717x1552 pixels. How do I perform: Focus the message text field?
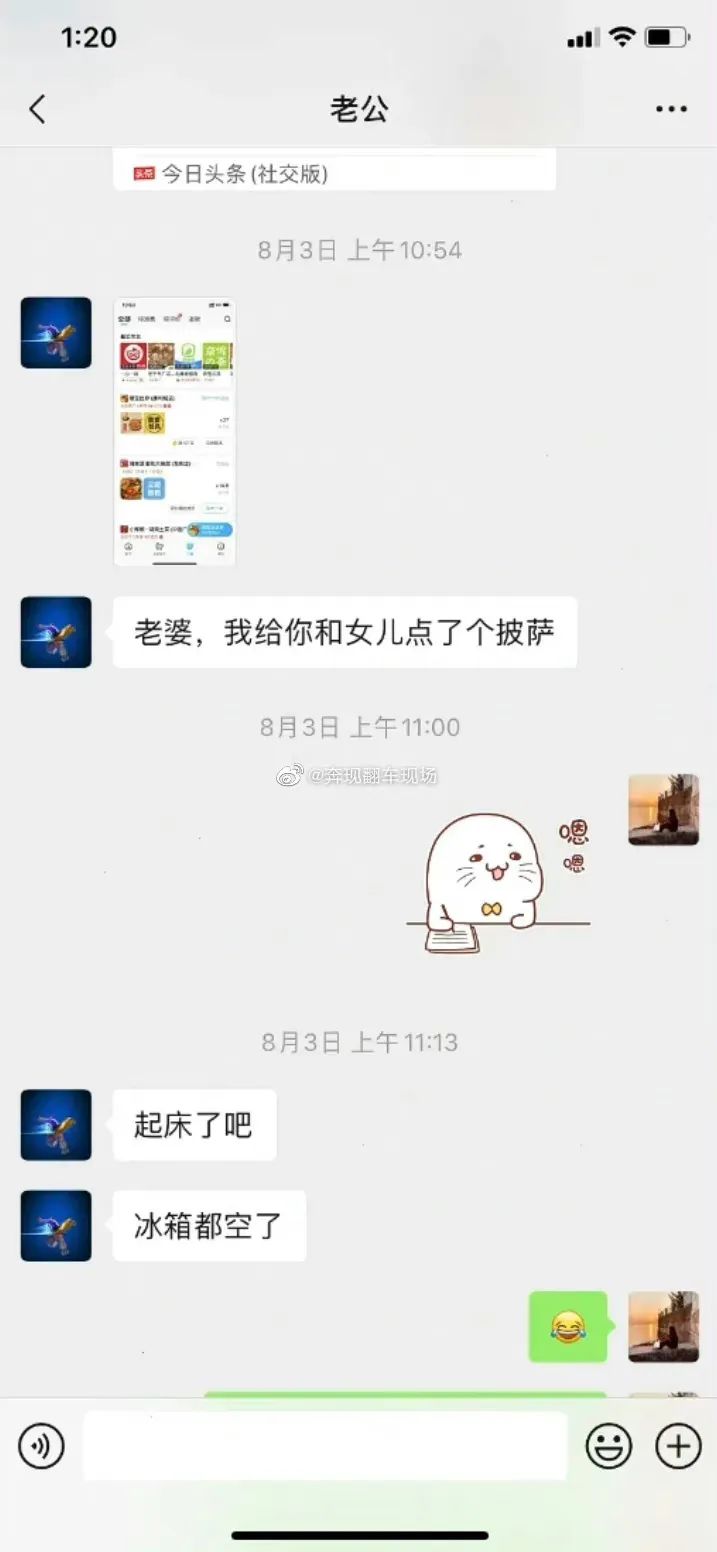click(x=324, y=1446)
